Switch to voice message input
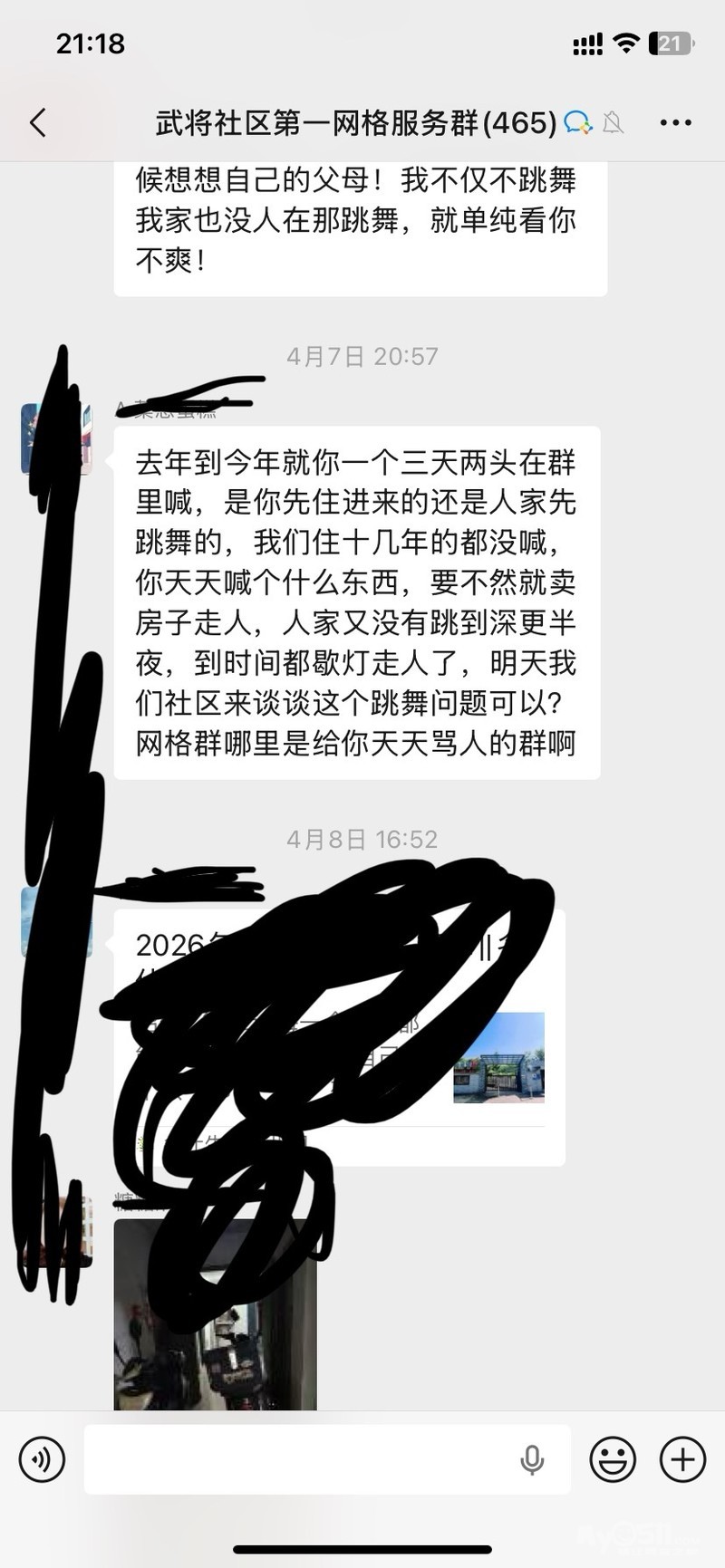This screenshot has width=725, height=1568. pos(42,1459)
